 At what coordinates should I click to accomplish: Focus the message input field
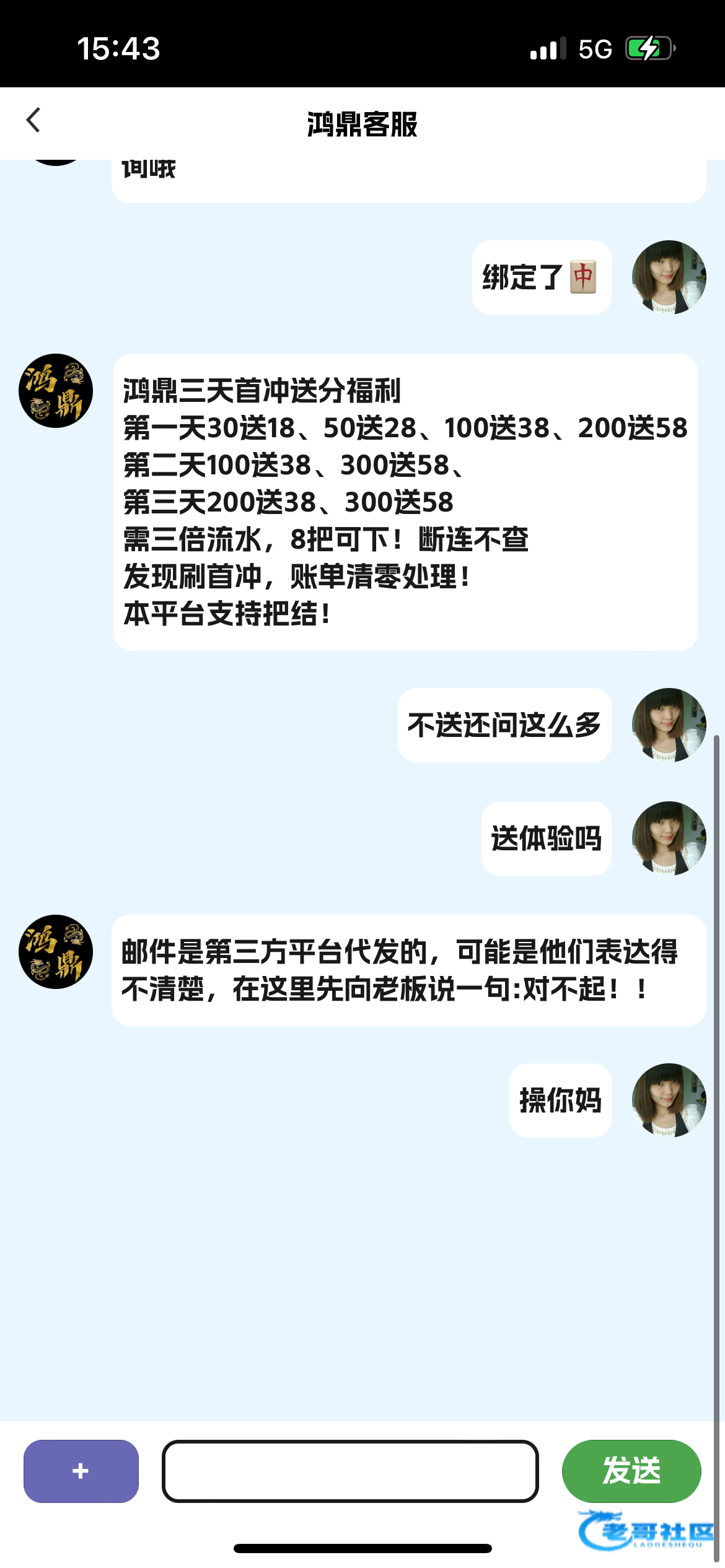(x=350, y=1471)
